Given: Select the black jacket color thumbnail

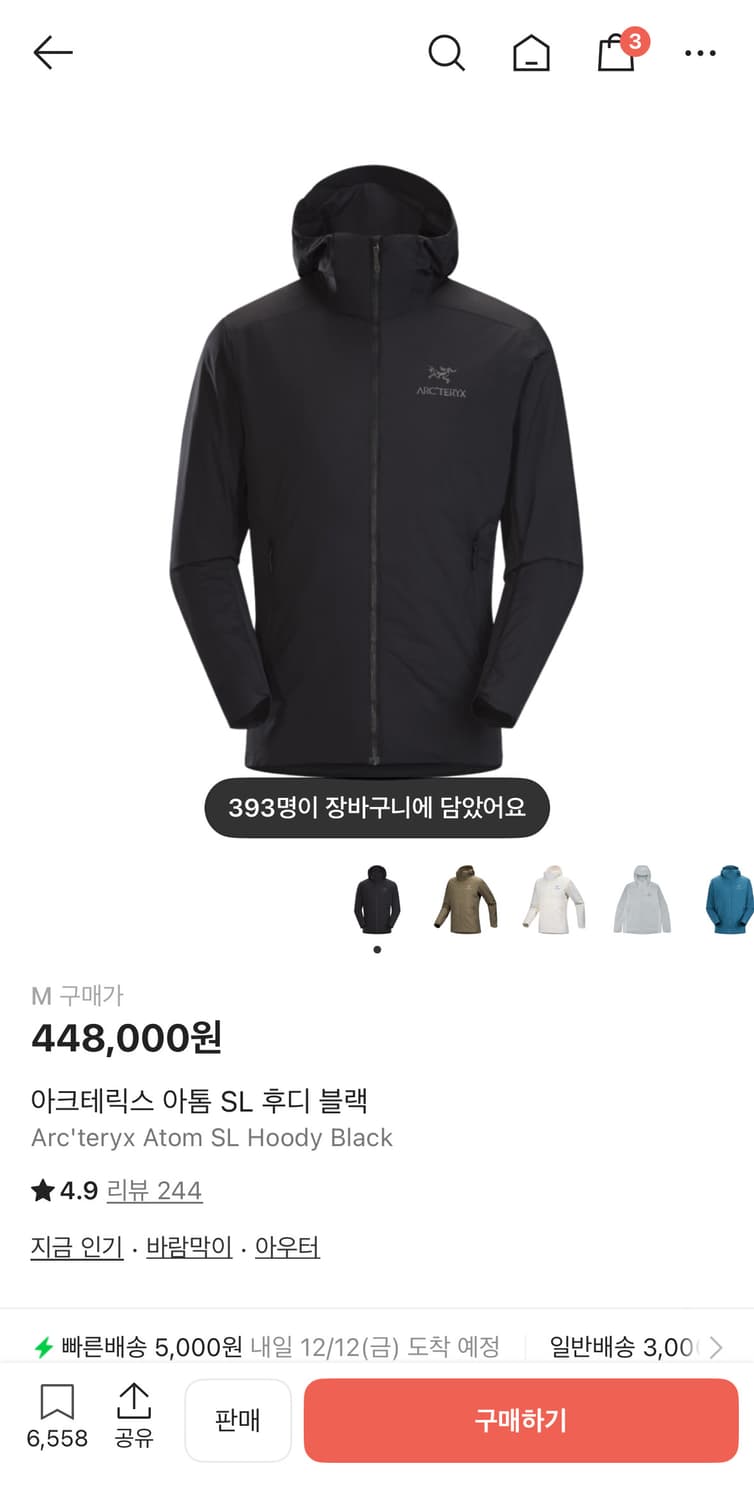Looking at the screenshot, I should point(375,899).
